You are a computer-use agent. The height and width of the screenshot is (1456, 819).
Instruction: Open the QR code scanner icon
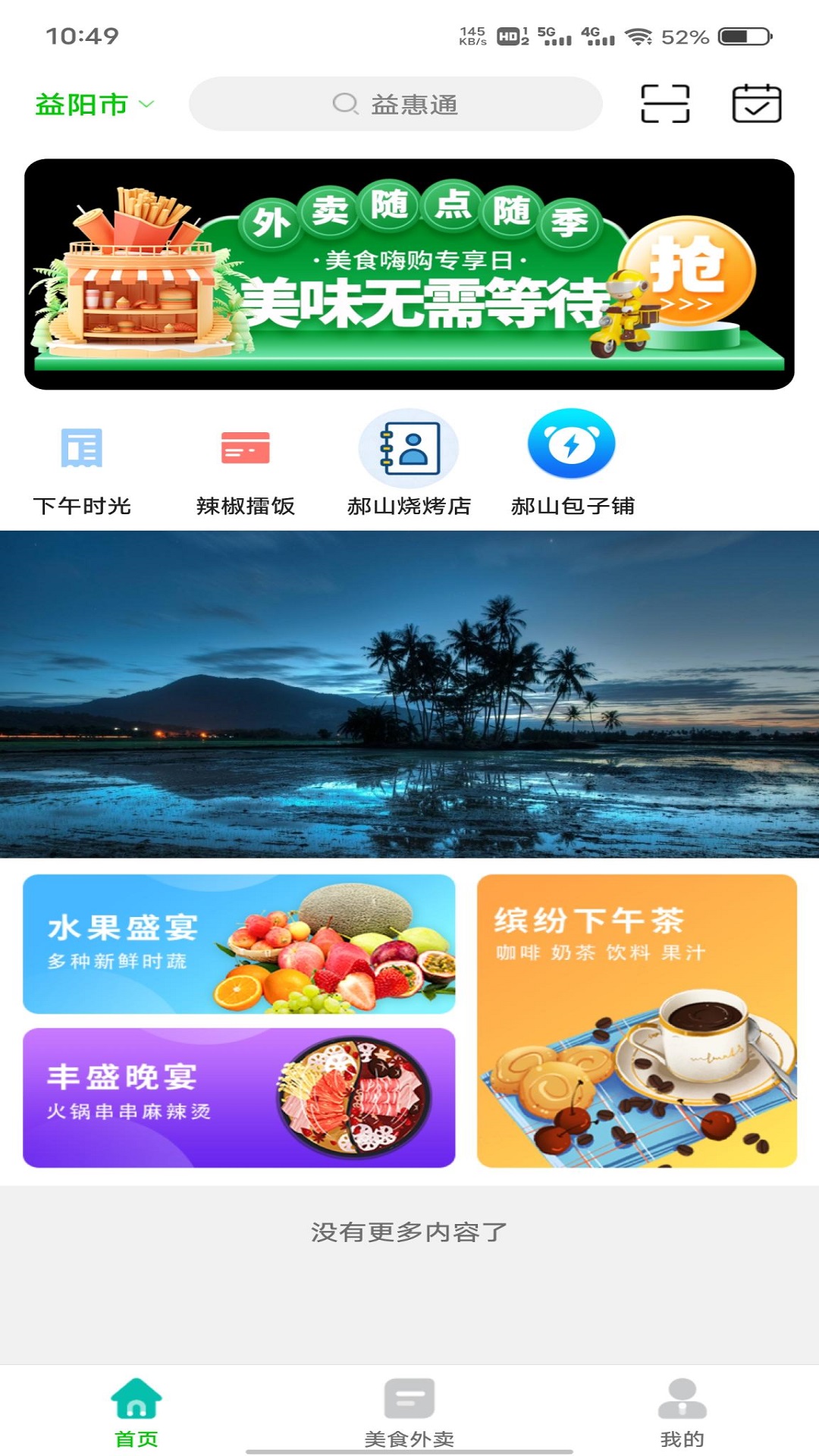(x=665, y=104)
